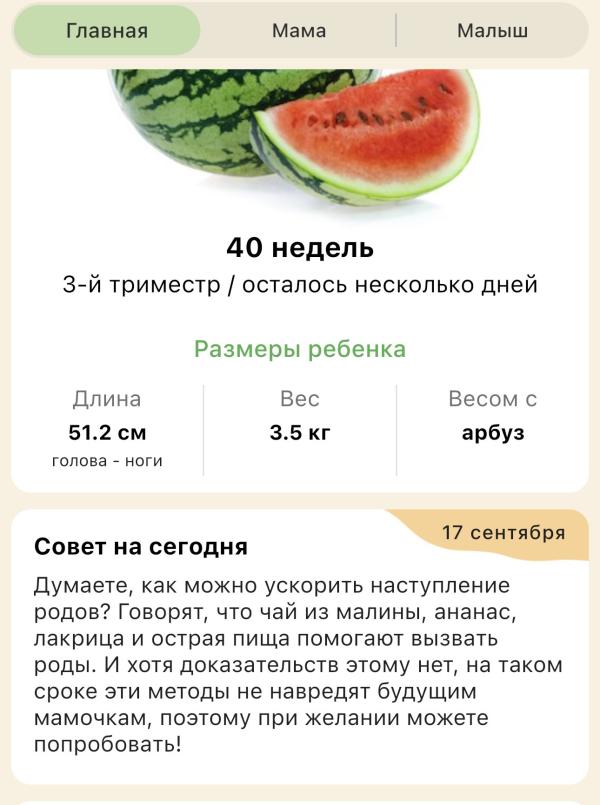Switch to the Главная tab
This screenshot has height=805, width=600.
click(107, 31)
